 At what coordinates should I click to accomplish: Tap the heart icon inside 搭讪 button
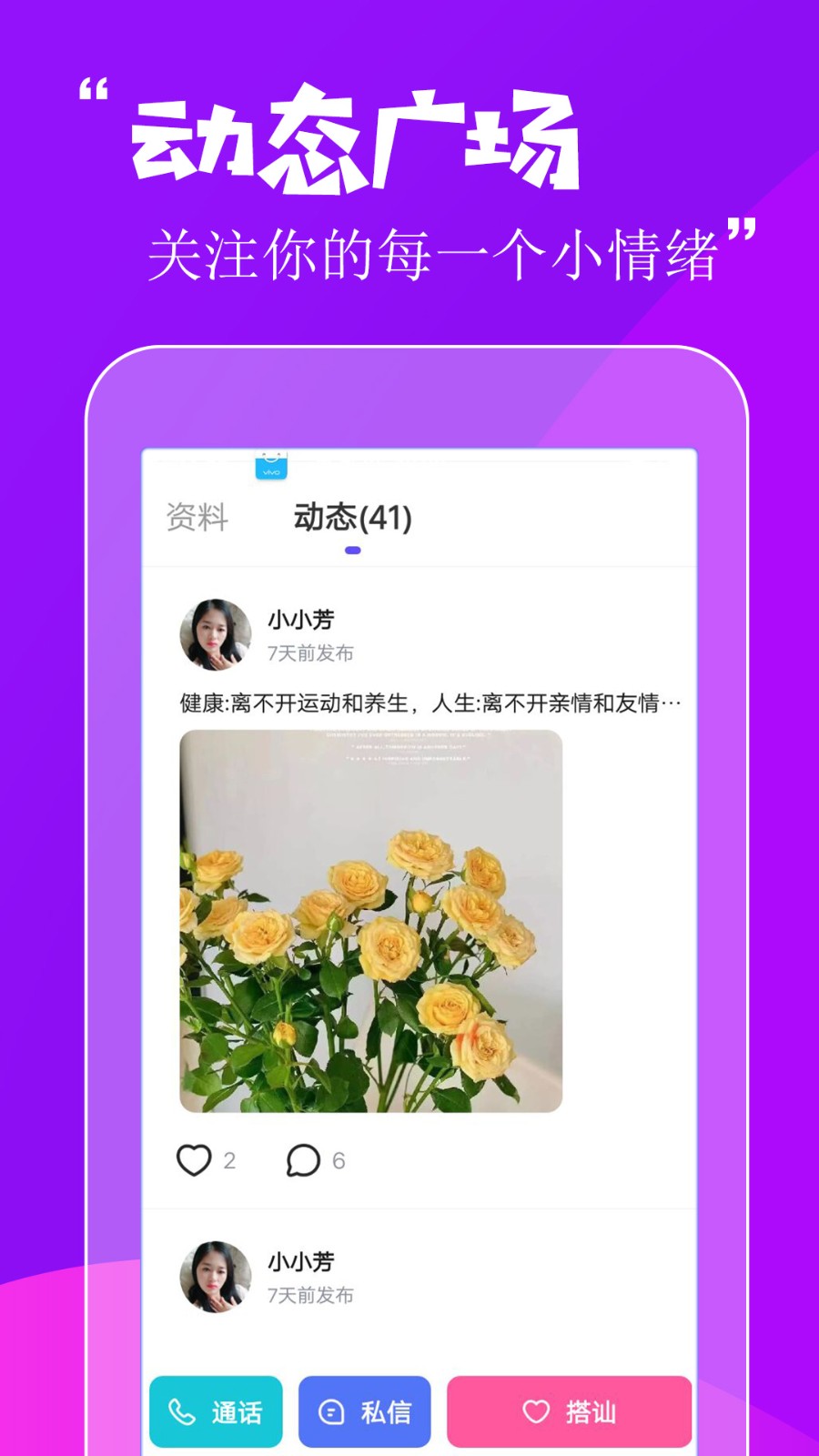click(535, 1412)
